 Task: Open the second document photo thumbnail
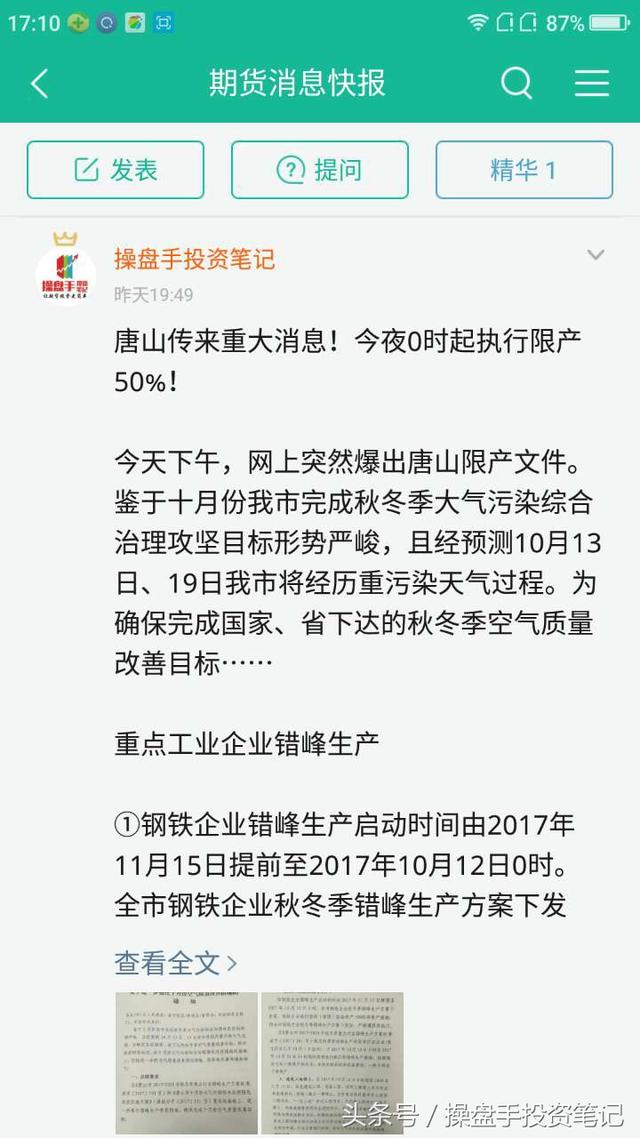coord(332,1062)
